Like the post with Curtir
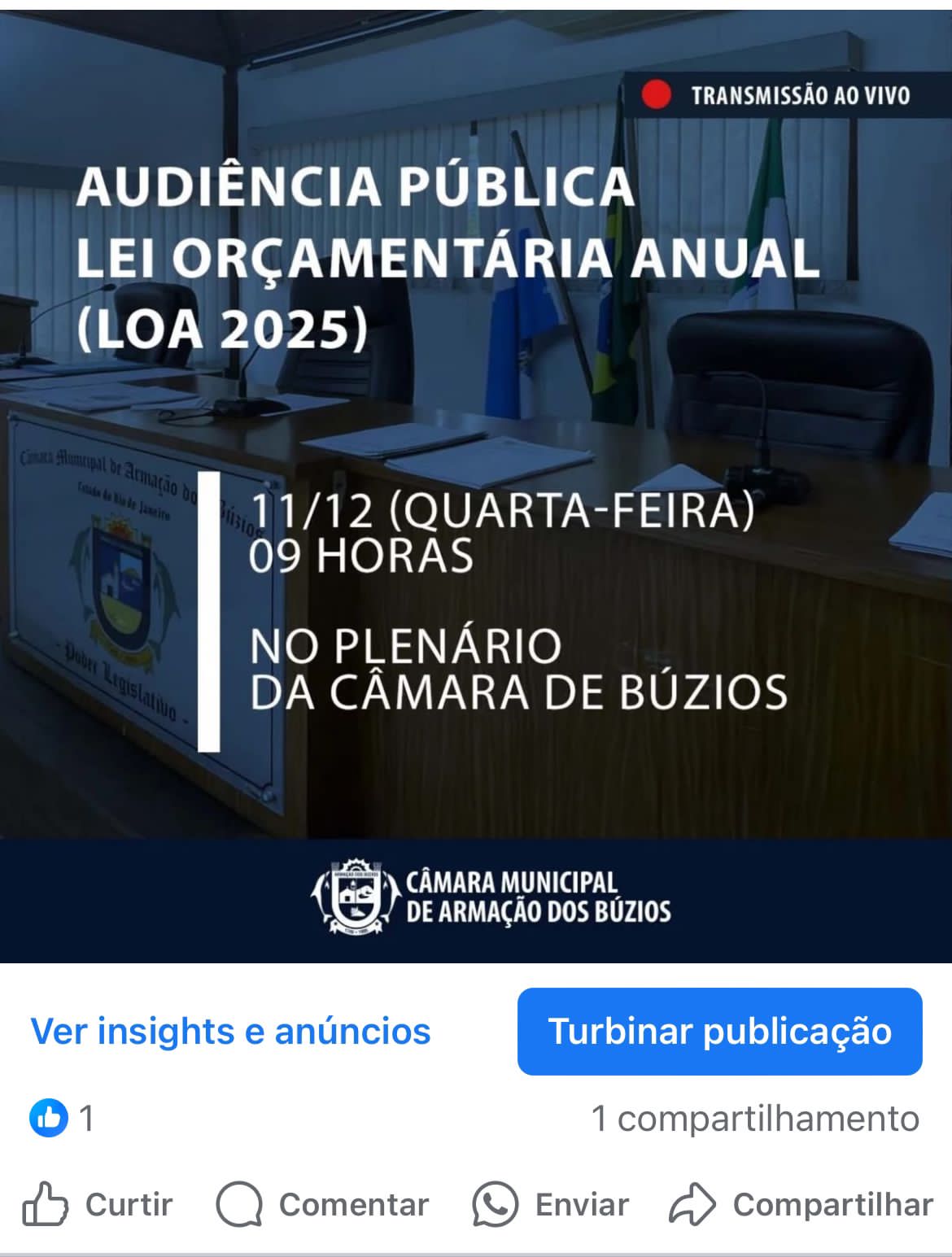 tap(98, 1205)
